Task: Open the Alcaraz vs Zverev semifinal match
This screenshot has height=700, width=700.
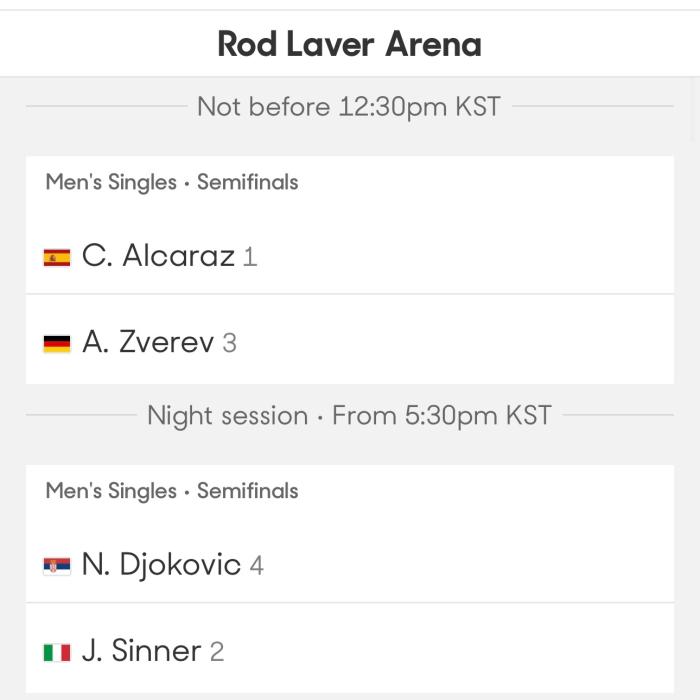Action: click(x=349, y=270)
